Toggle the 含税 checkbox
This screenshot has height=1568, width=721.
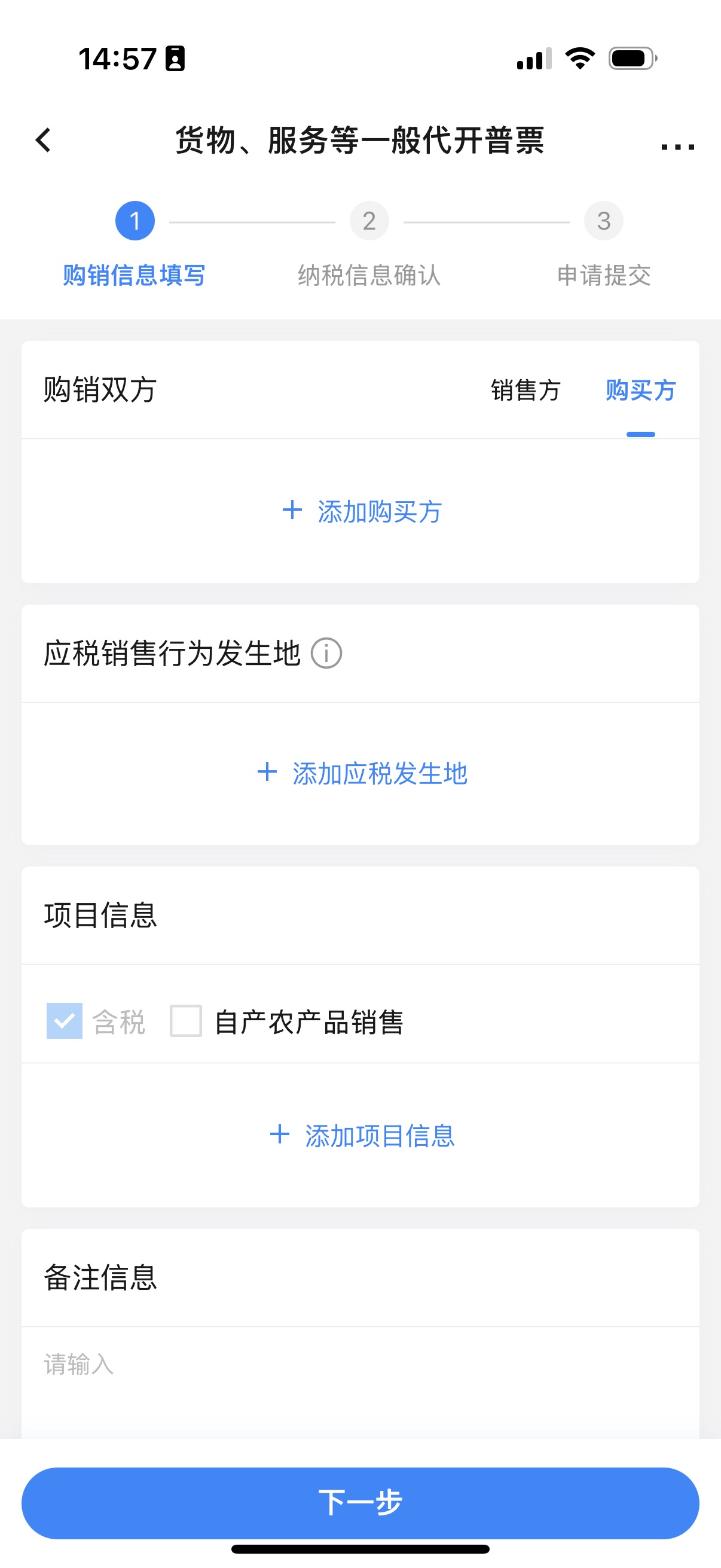65,1021
